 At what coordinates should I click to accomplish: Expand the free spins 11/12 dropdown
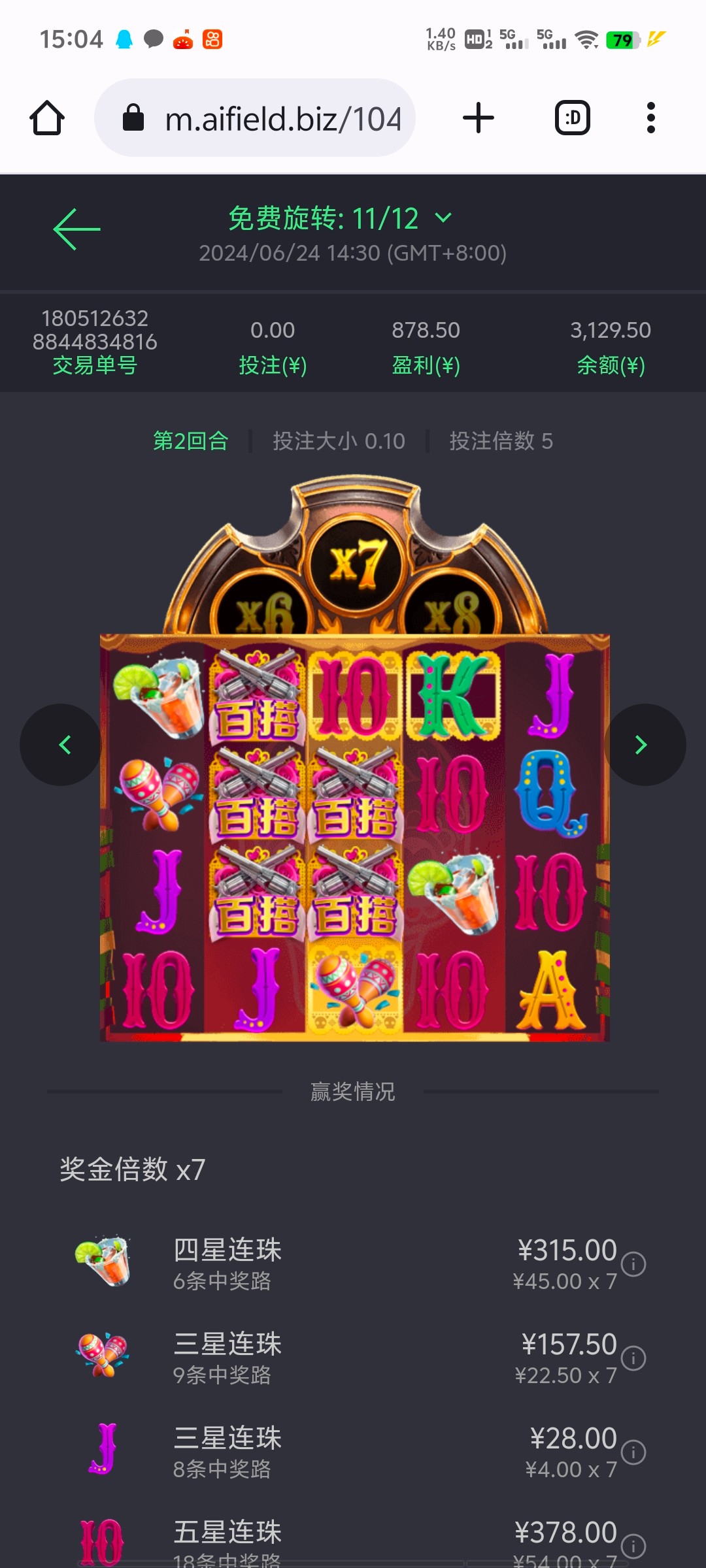click(443, 218)
